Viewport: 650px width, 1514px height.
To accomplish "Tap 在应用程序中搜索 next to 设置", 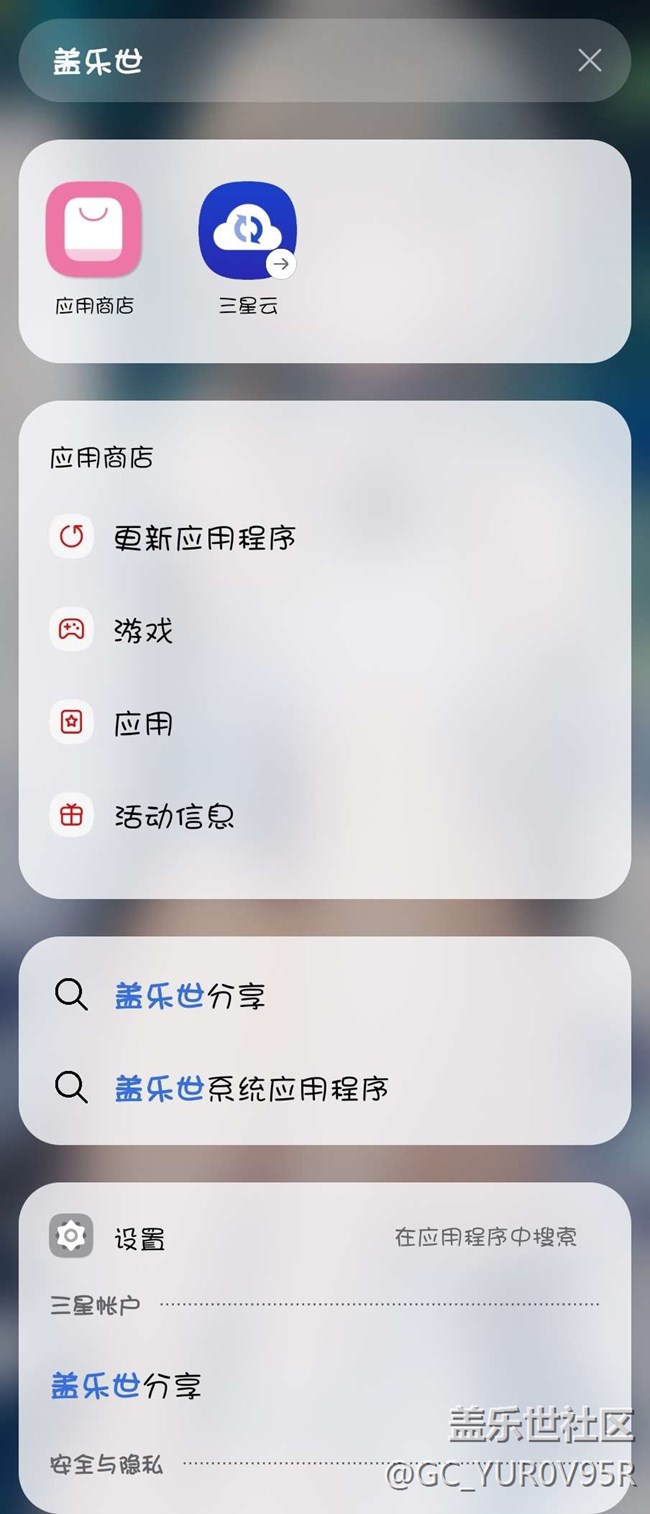I will coord(486,1237).
